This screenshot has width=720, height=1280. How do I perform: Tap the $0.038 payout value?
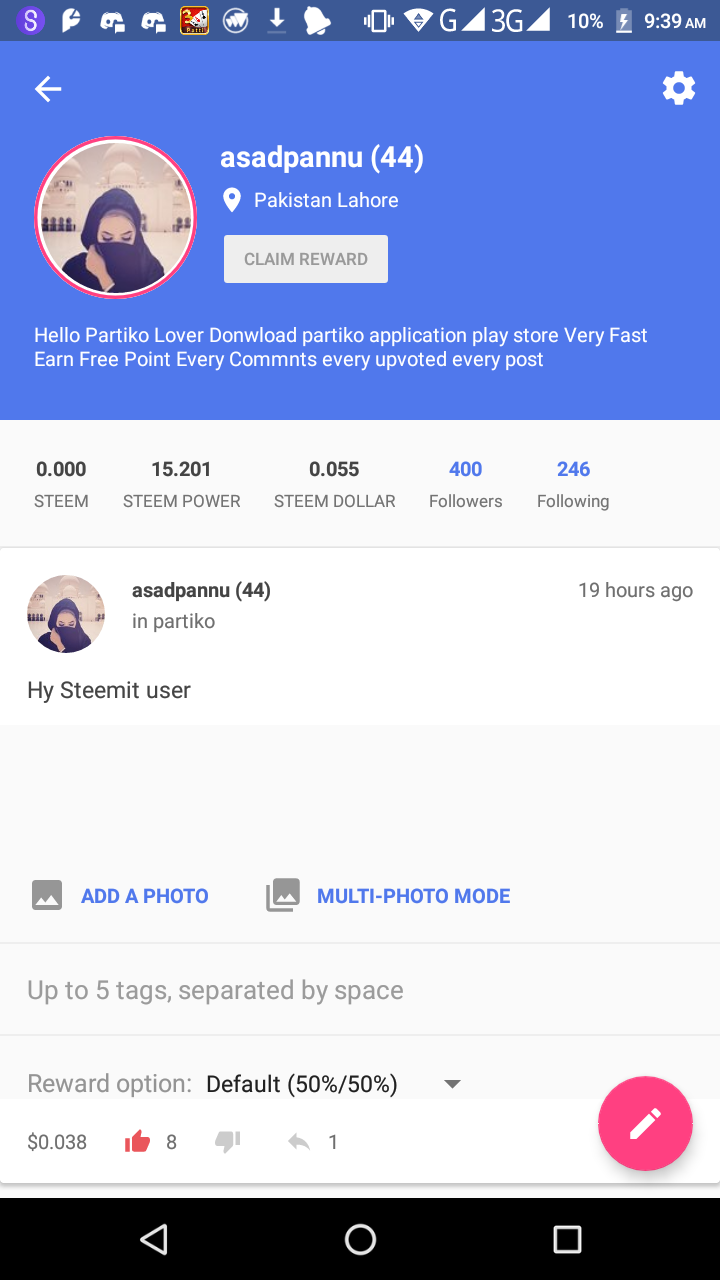[x=56, y=1140]
